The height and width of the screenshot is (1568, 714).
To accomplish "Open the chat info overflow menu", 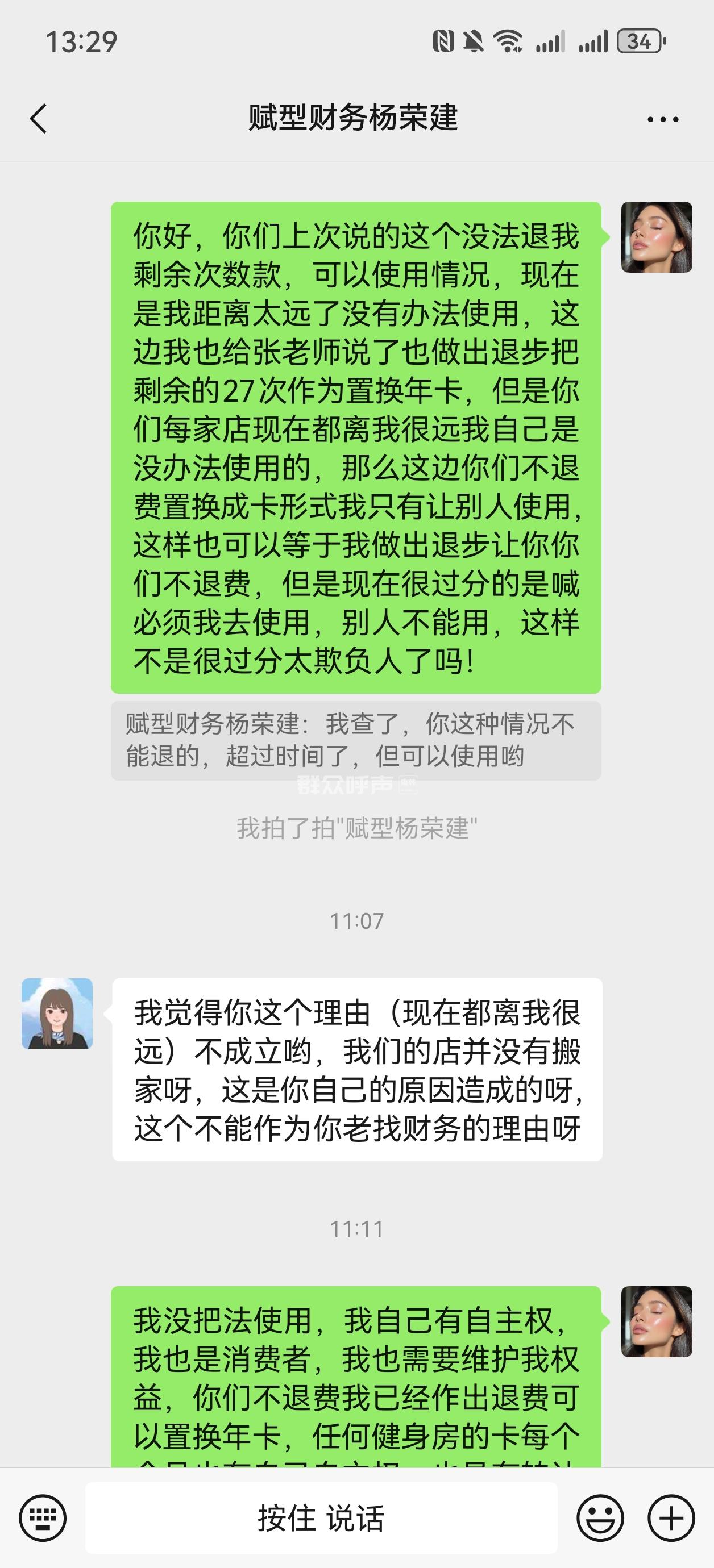I will [662, 119].
